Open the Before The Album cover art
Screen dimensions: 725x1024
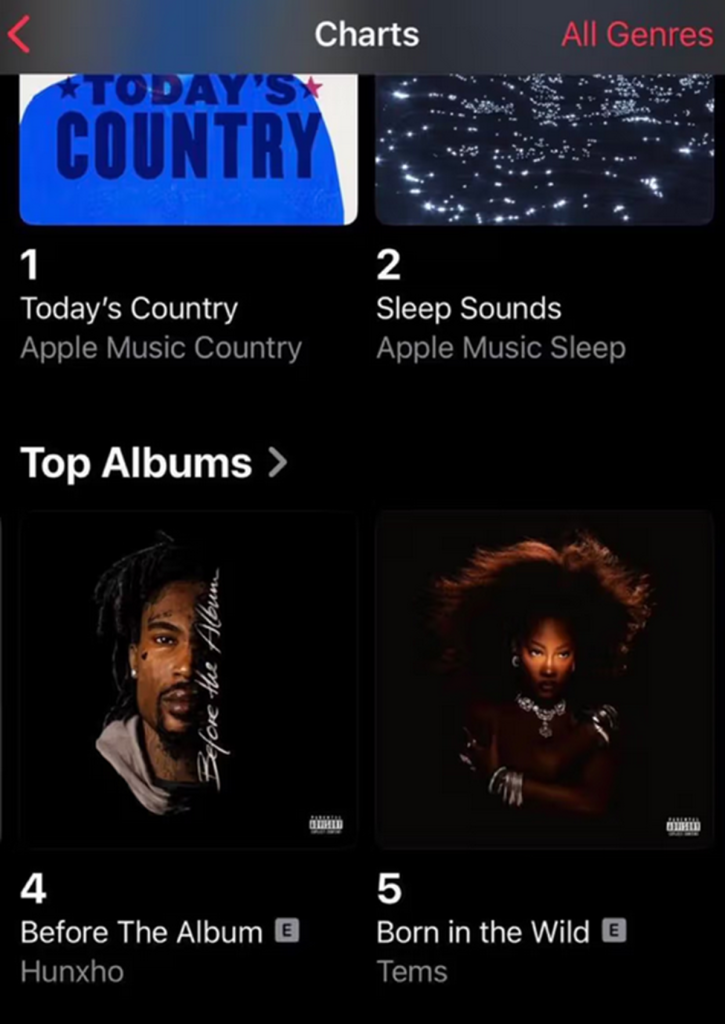[186, 678]
